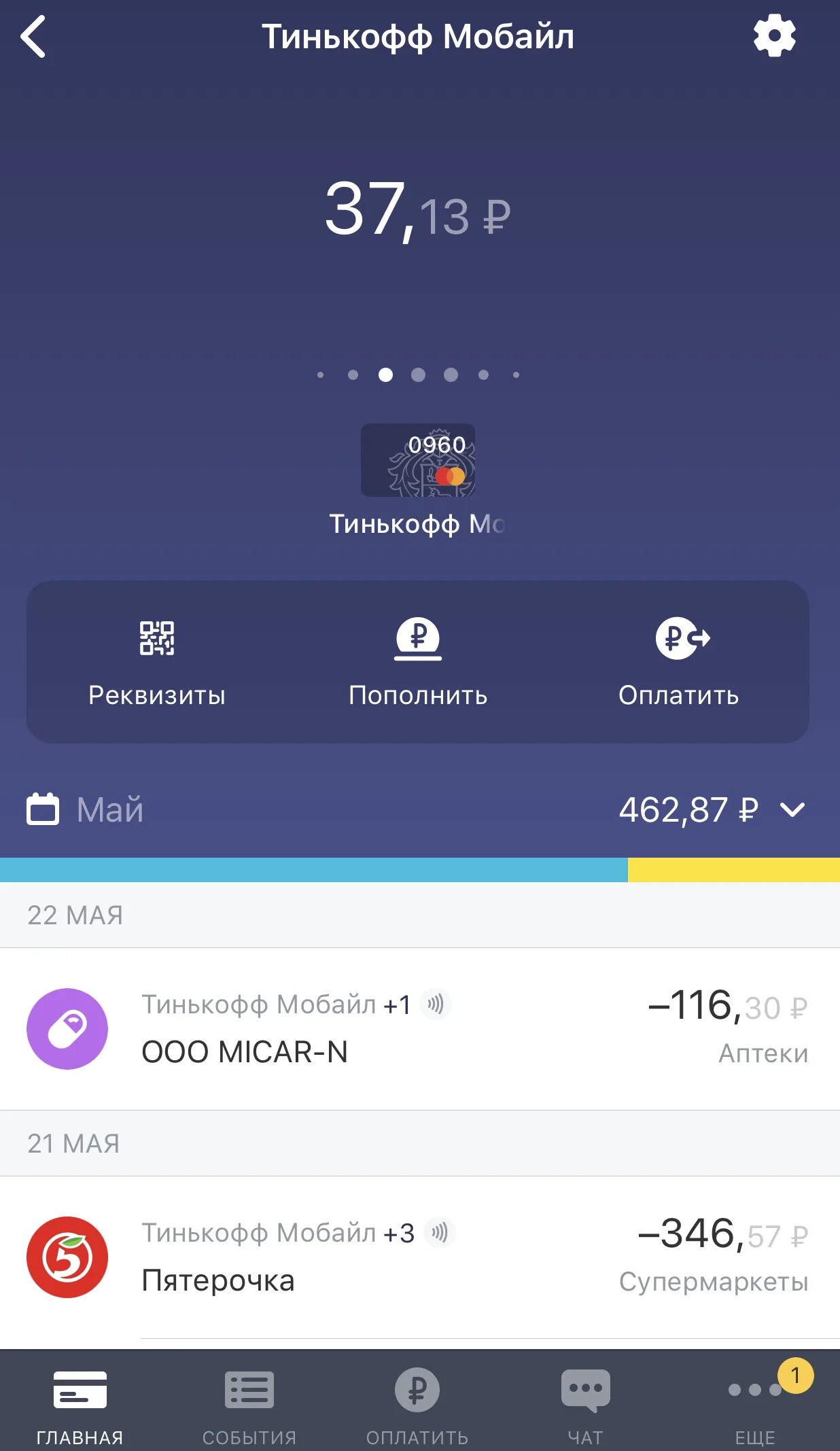The width and height of the screenshot is (840, 1451).
Task: Select the blue spending category segment
Action: tap(314, 870)
